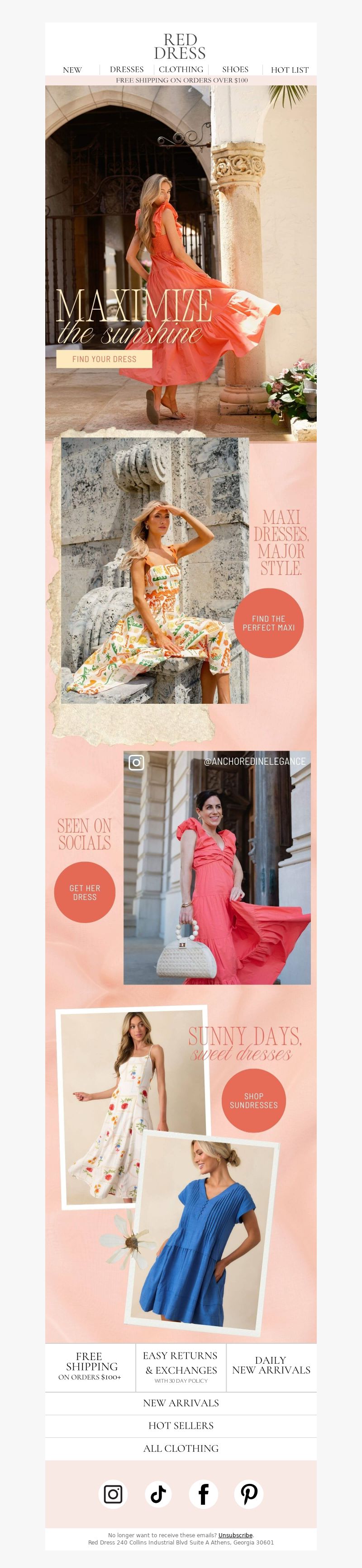Tap the Get Her Dress button
The height and width of the screenshot is (1568, 362).
click(85, 892)
